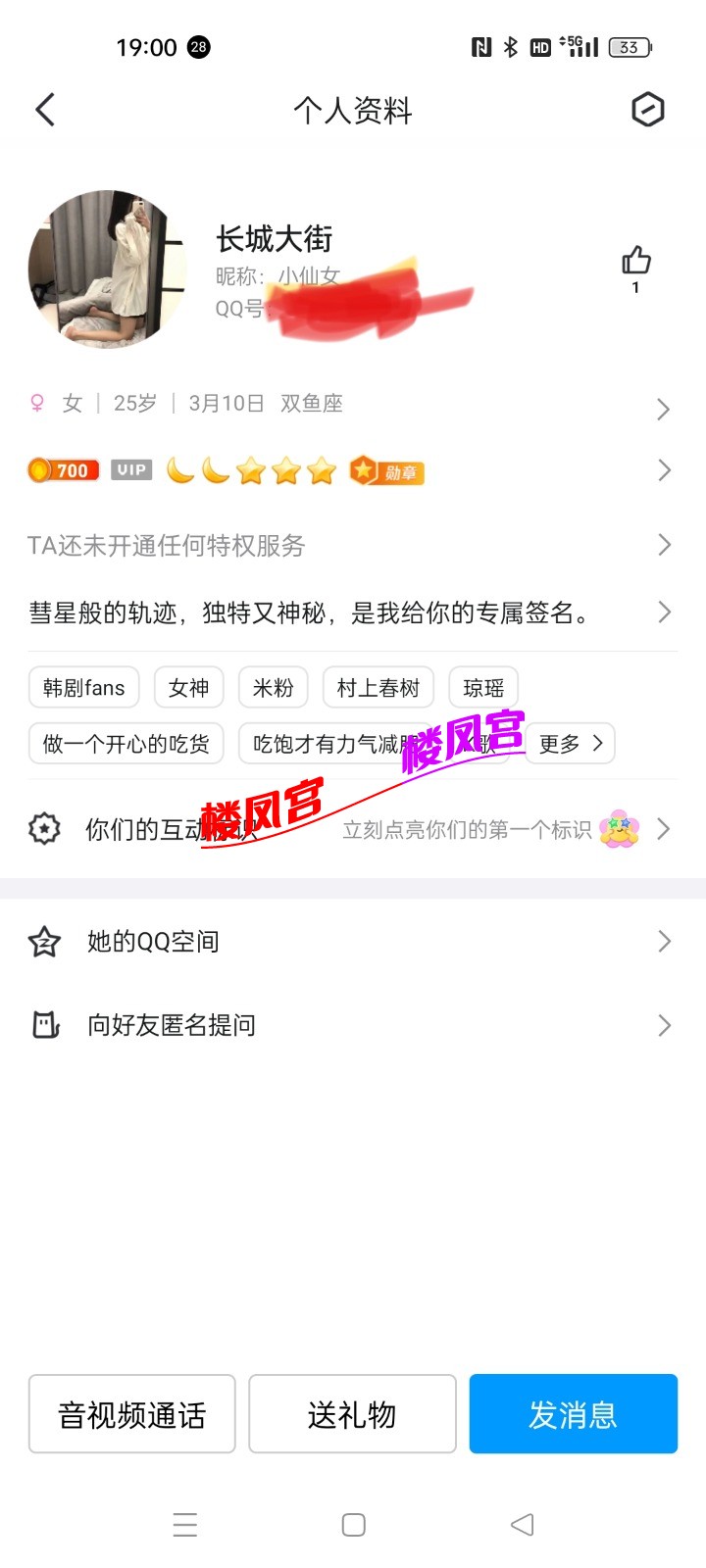The width and height of the screenshot is (706, 1568).
Task: Tap 更多 to show more tags
Action: pyautogui.click(x=571, y=744)
